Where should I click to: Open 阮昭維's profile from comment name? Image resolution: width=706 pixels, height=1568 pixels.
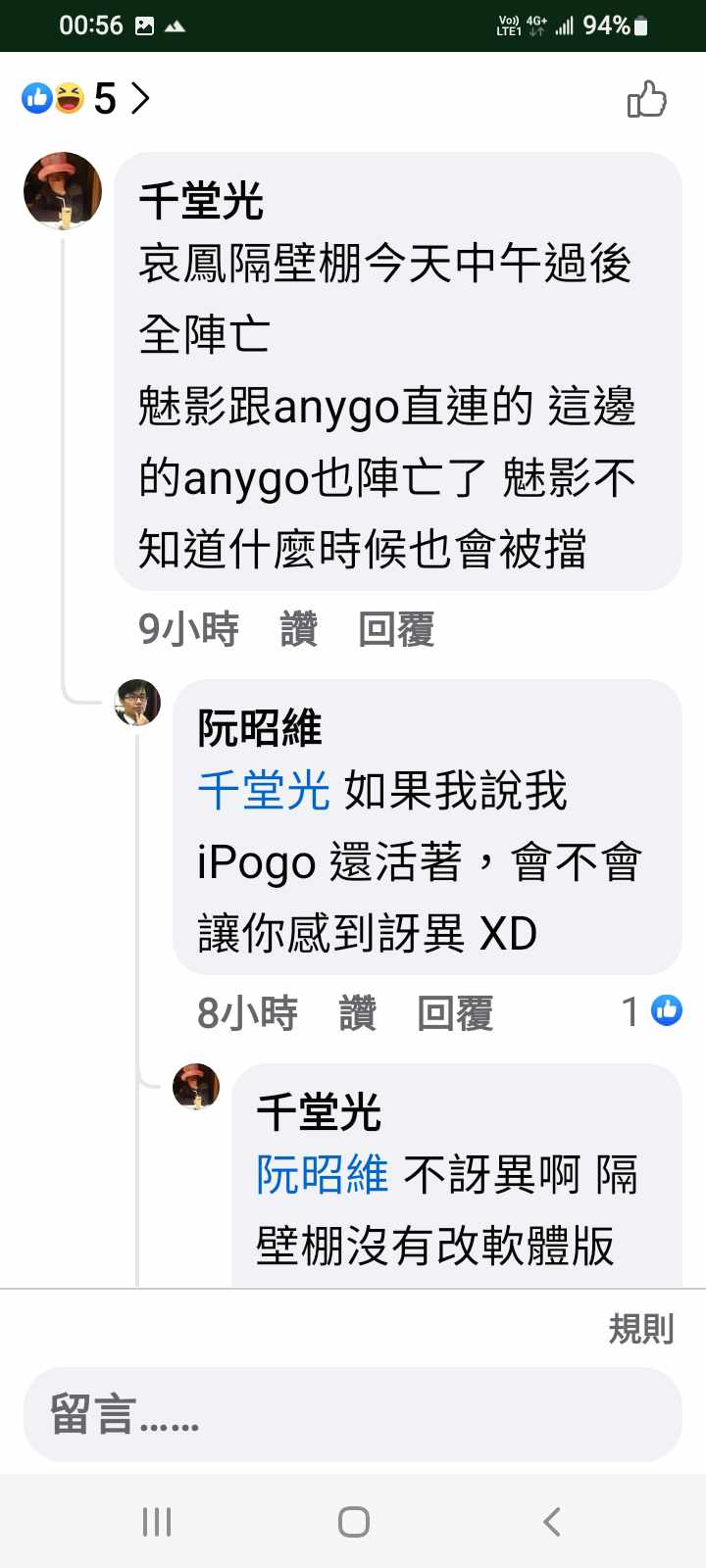point(259,728)
